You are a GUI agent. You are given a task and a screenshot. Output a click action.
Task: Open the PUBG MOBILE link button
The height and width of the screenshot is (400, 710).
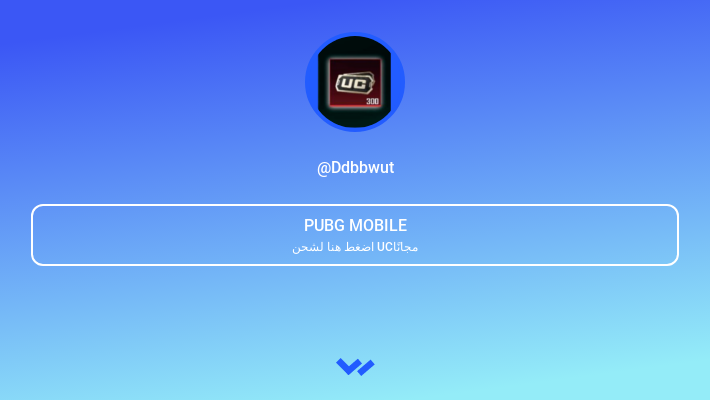pyautogui.click(x=355, y=235)
